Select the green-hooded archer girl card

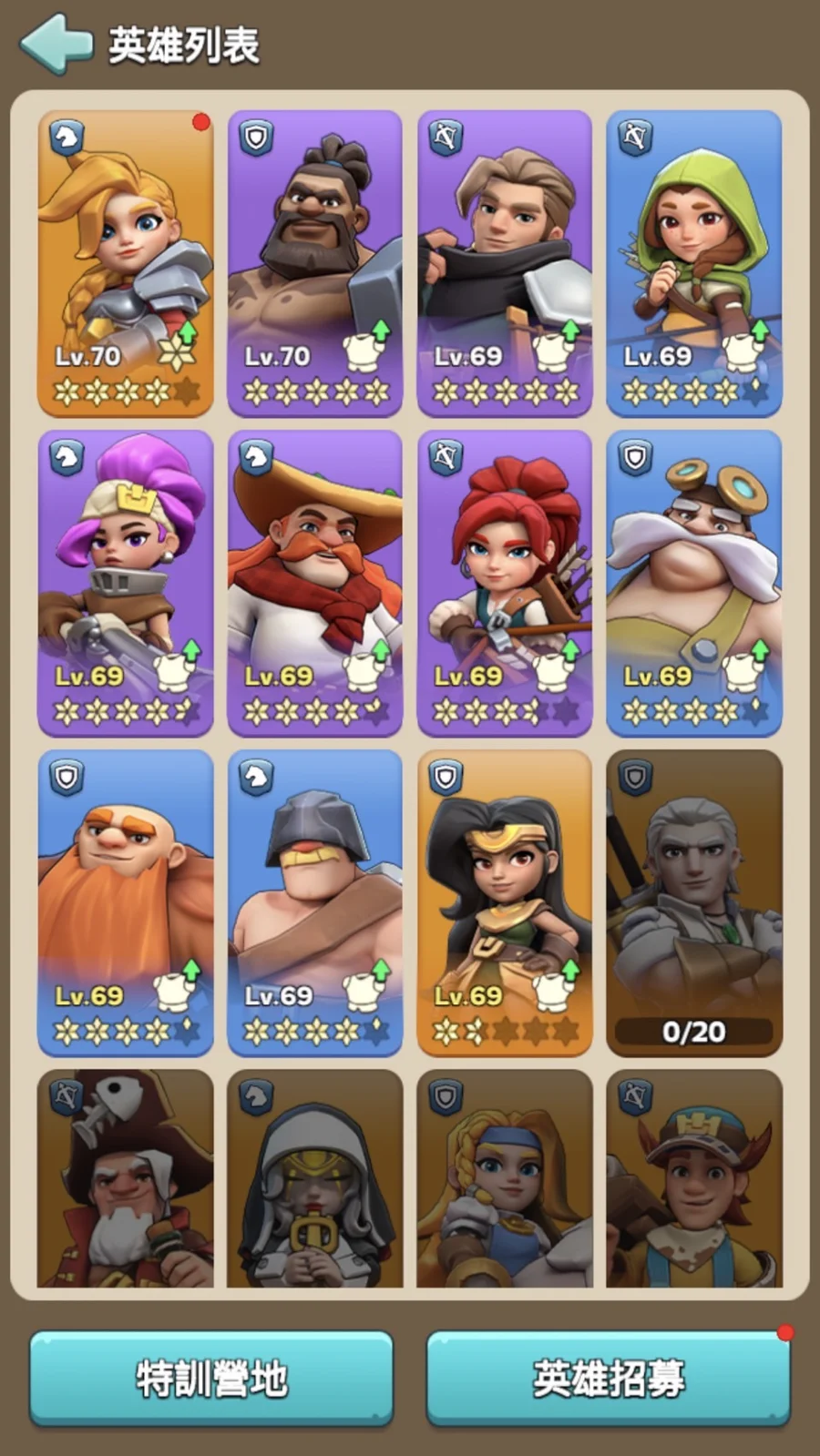[694, 264]
